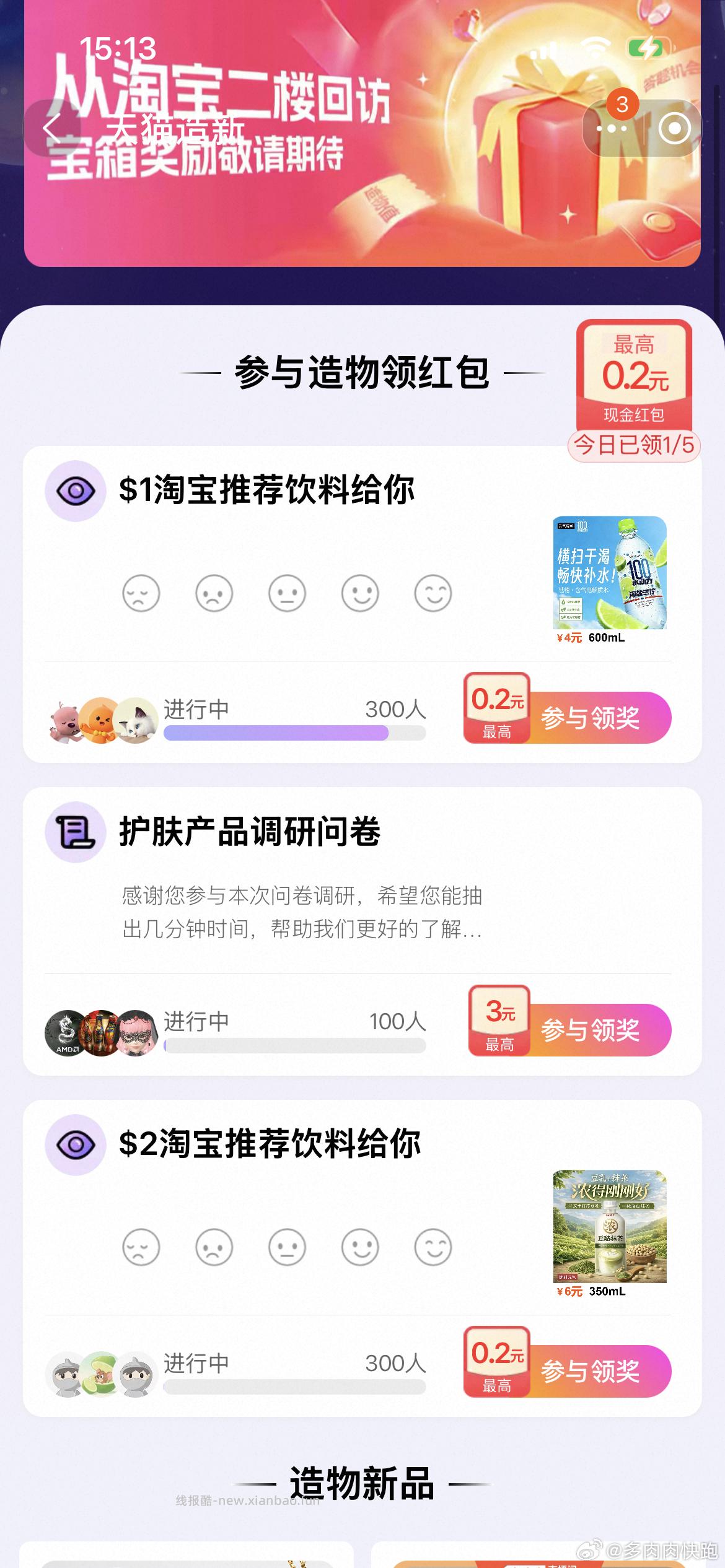Select the neutral face rating in the $1 survey
The height and width of the screenshot is (1568, 725).
[288, 593]
